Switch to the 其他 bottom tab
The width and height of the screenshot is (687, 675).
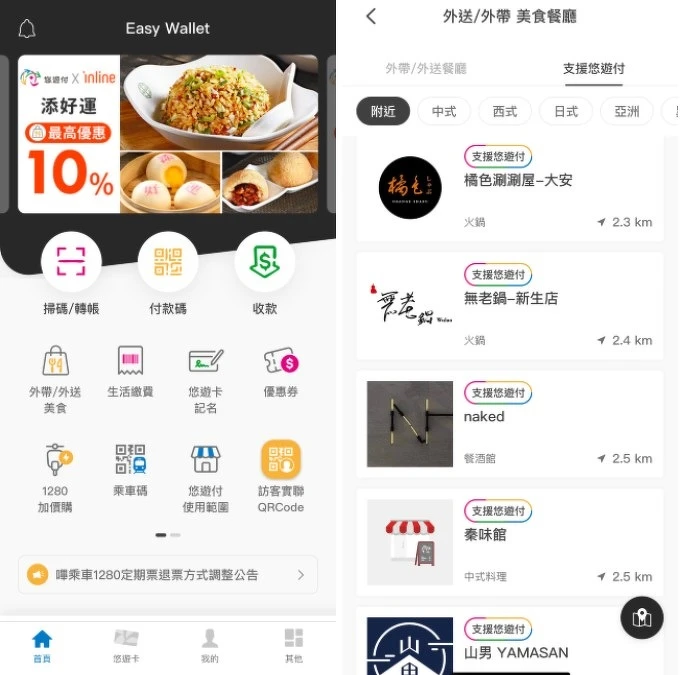point(293,645)
